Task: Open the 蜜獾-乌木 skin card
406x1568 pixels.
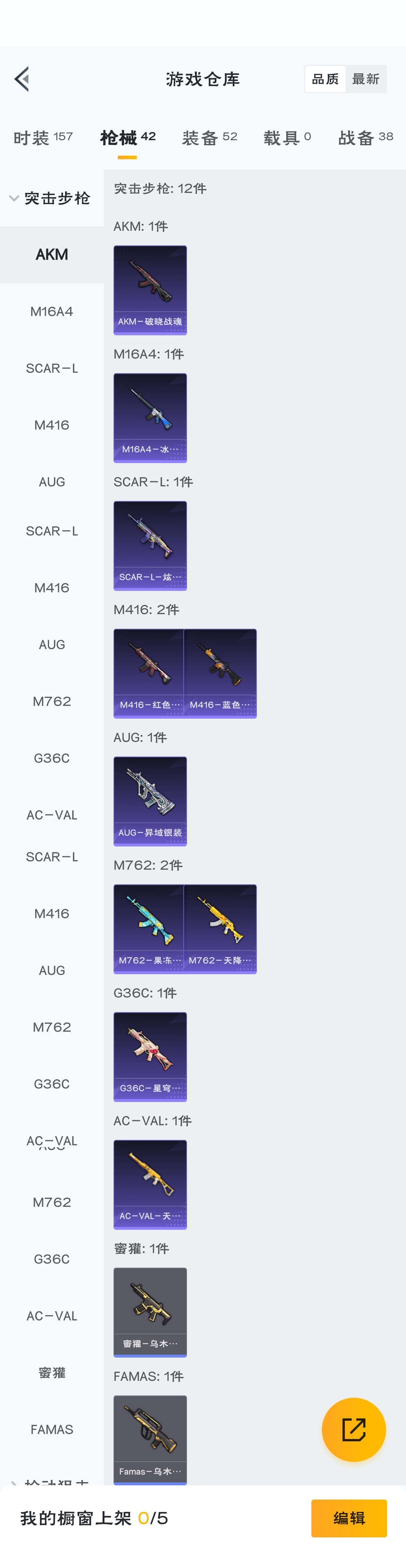Action: click(x=150, y=1312)
